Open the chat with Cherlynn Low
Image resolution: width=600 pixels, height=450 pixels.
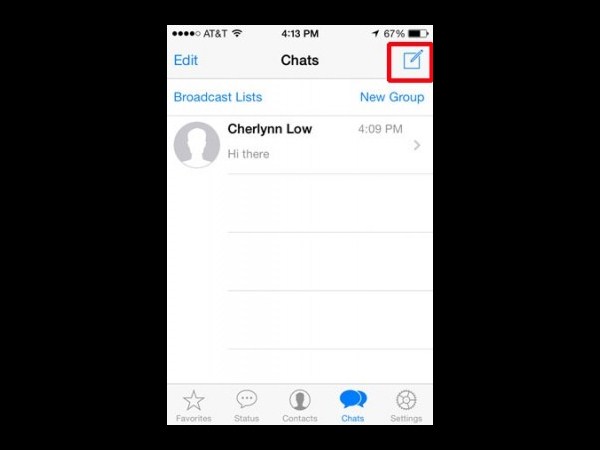(300, 143)
